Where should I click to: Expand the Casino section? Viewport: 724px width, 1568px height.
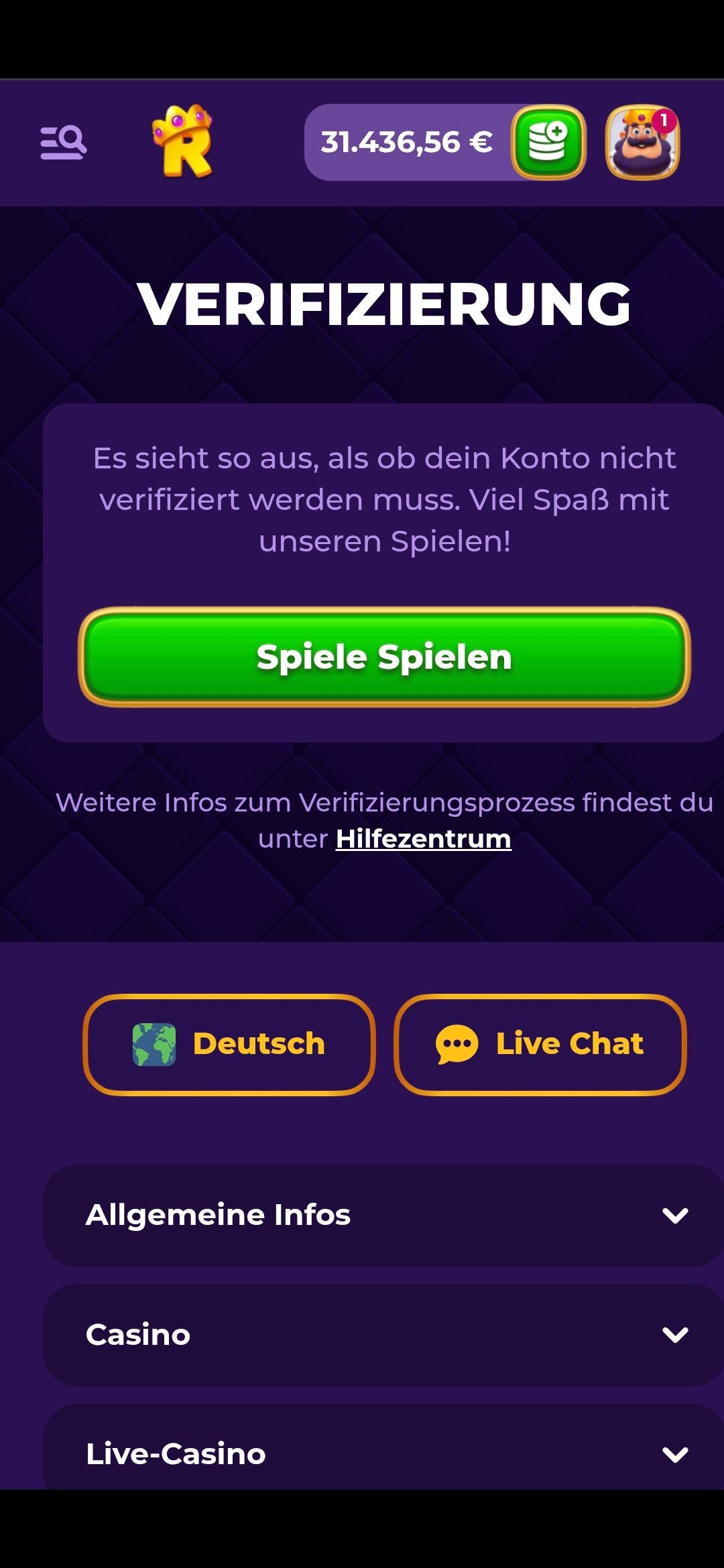(x=383, y=1335)
